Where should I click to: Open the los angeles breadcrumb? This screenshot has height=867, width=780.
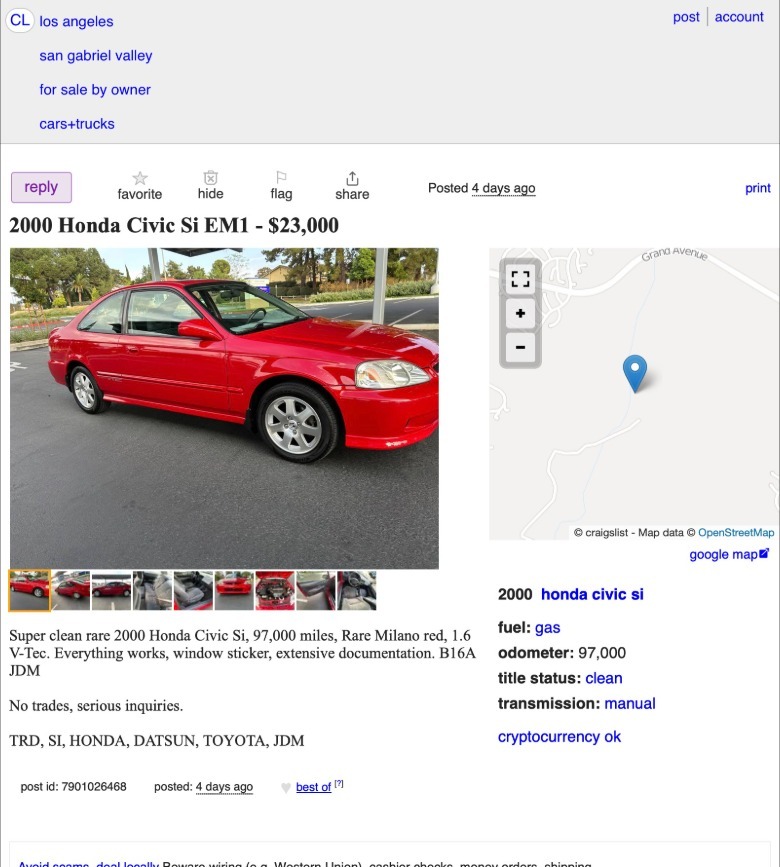click(76, 21)
